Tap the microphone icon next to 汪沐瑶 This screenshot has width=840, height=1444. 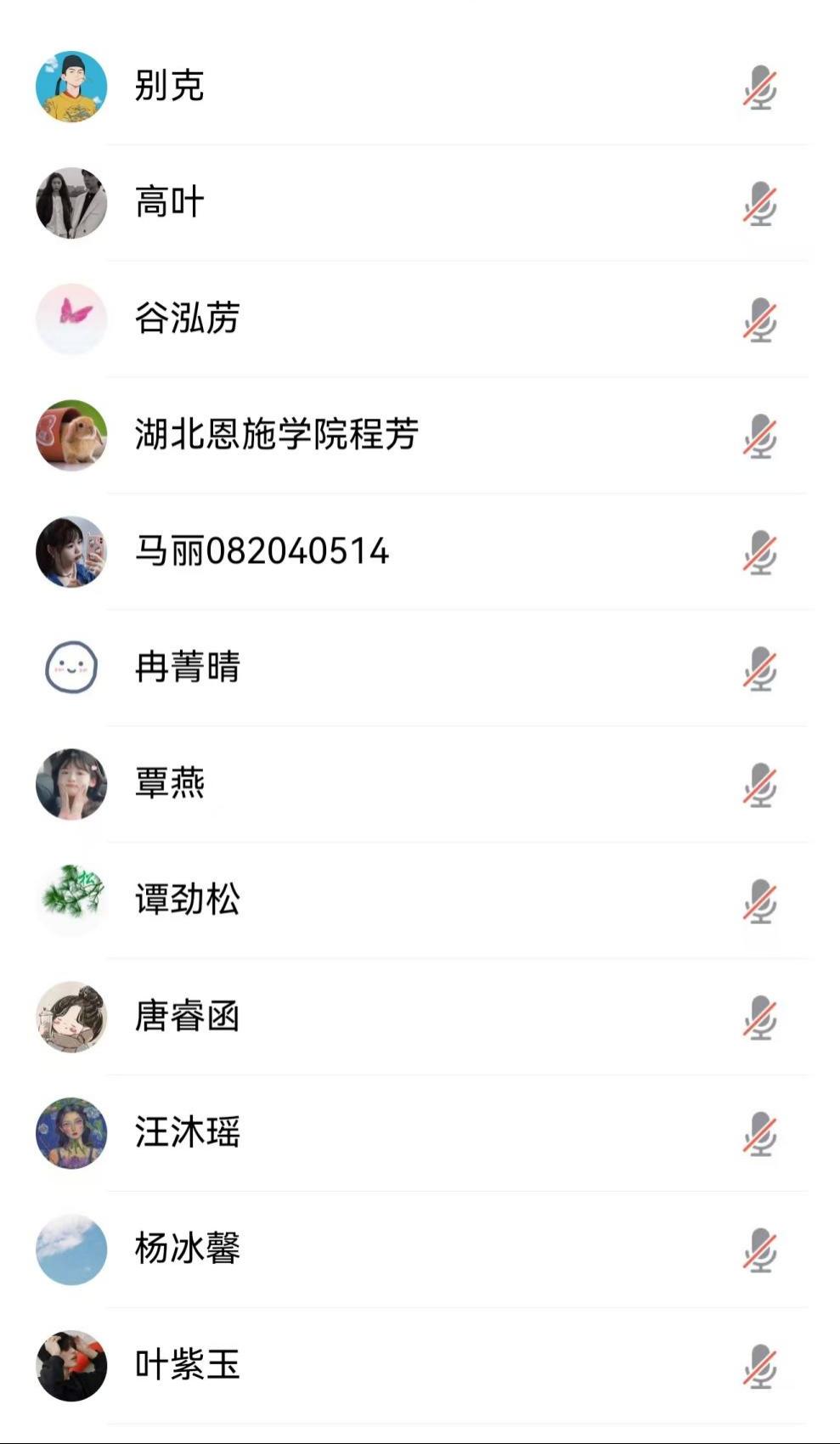759,1133
